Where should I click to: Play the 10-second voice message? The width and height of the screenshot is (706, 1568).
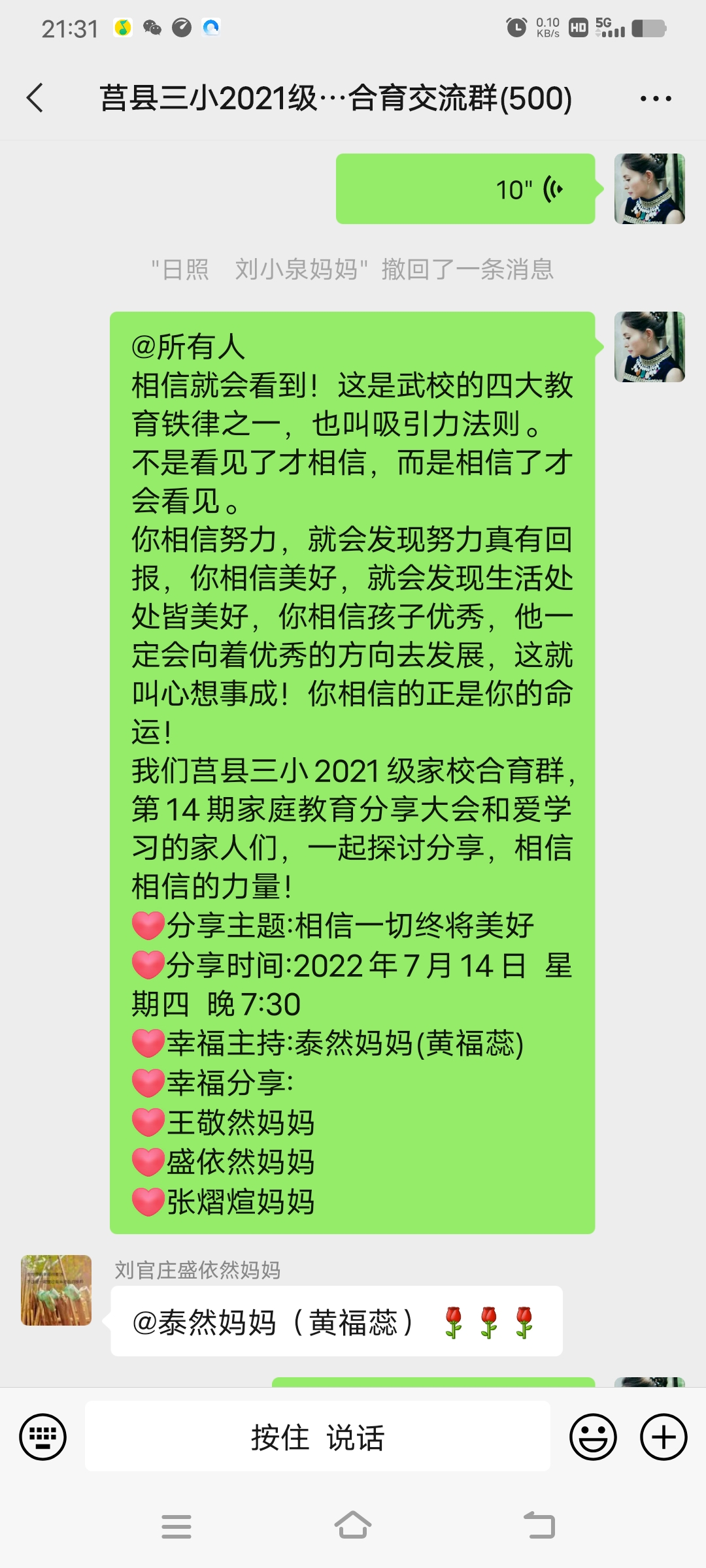[x=464, y=189]
